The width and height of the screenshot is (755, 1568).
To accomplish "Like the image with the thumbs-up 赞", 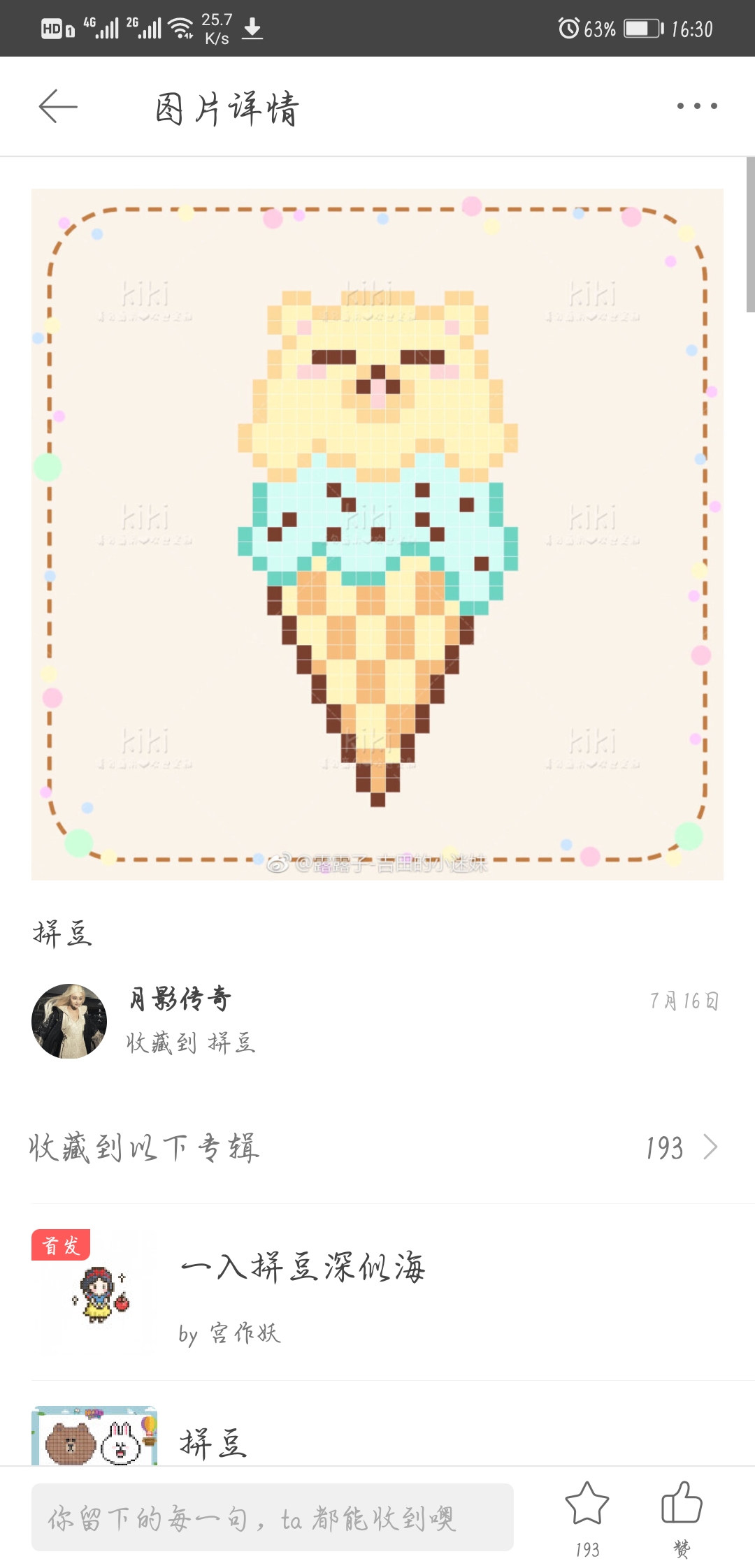I will pos(682,1504).
